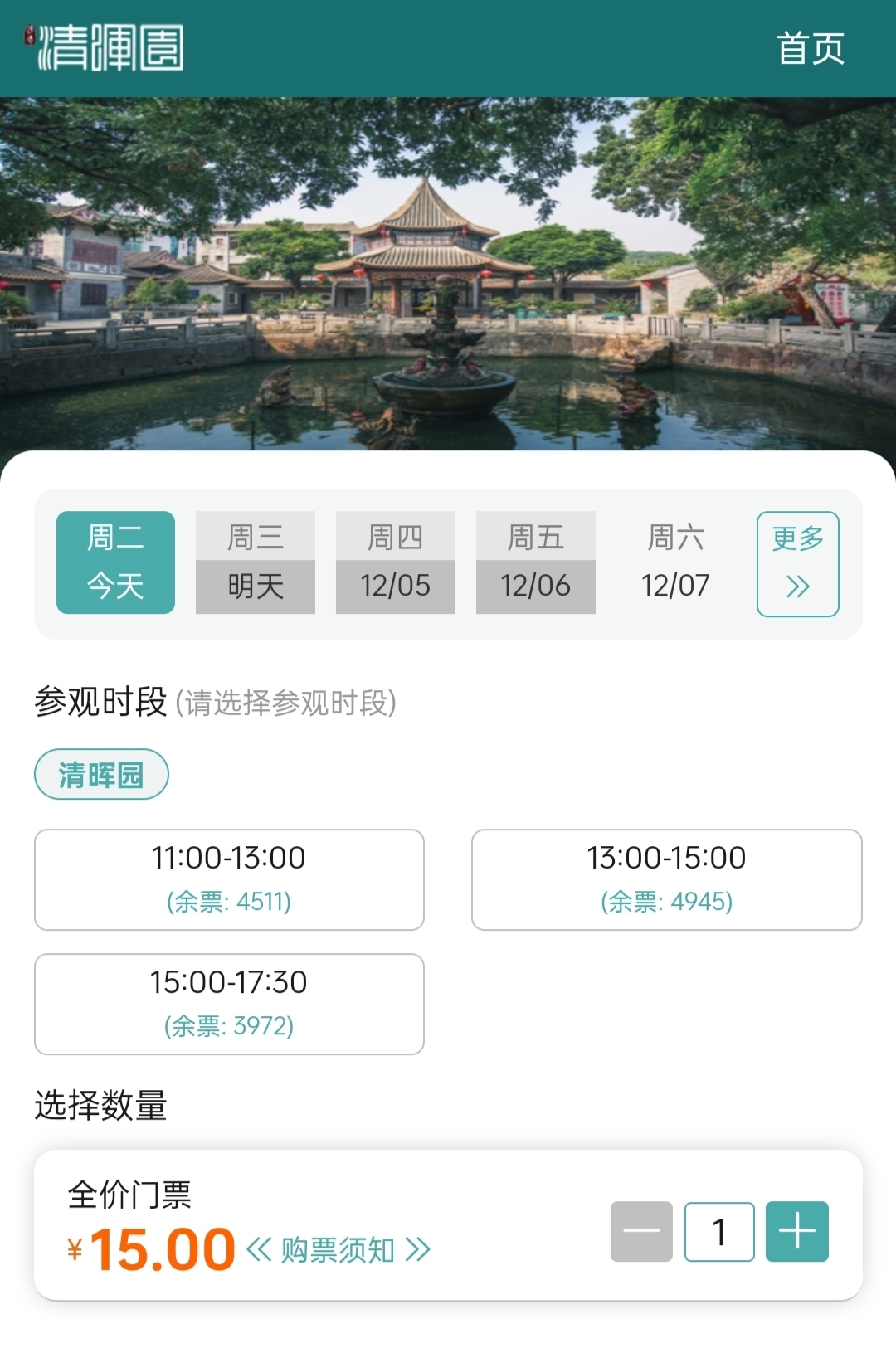This screenshot has width=896, height=1353.
Task: Select 周二 今天 date
Action: click(x=115, y=562)
